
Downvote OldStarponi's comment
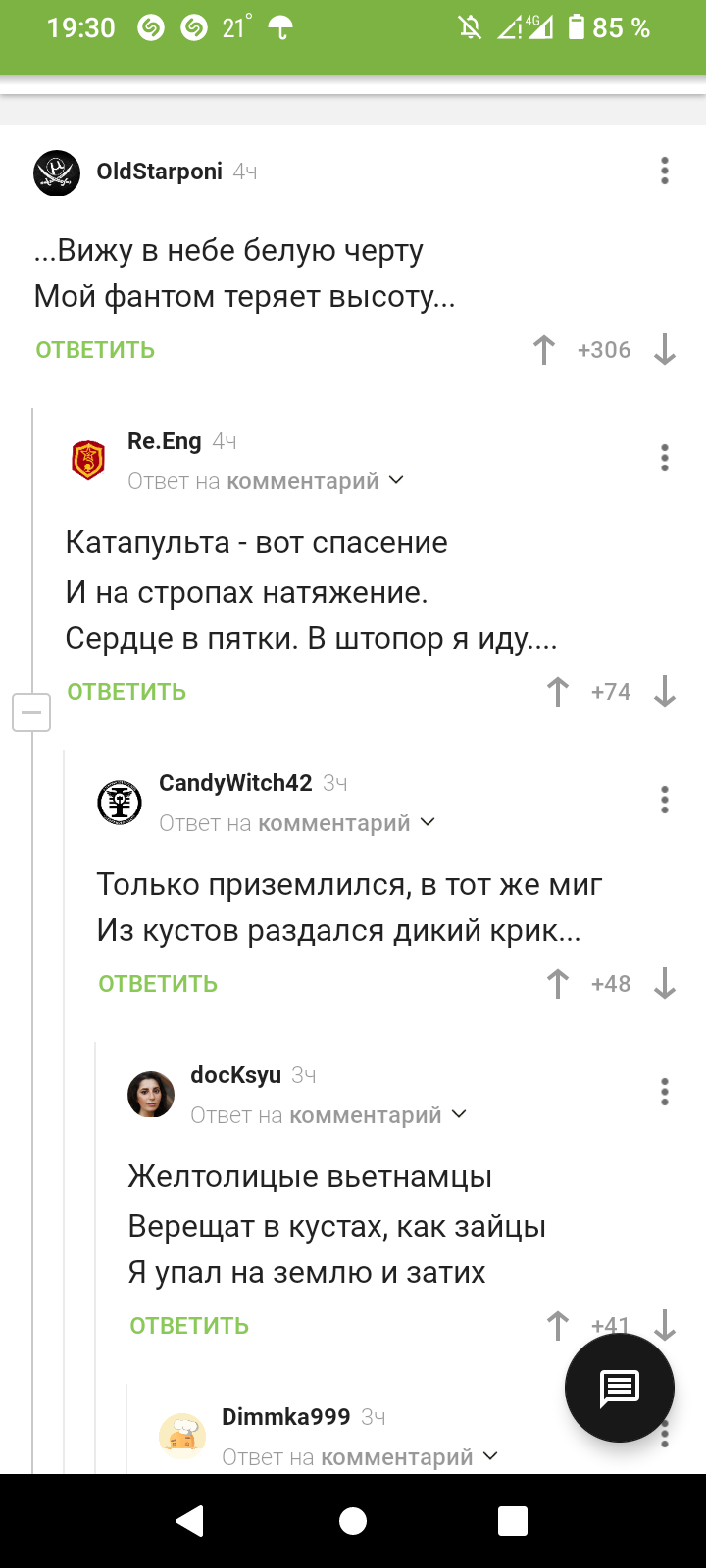(x=665, y=350)
